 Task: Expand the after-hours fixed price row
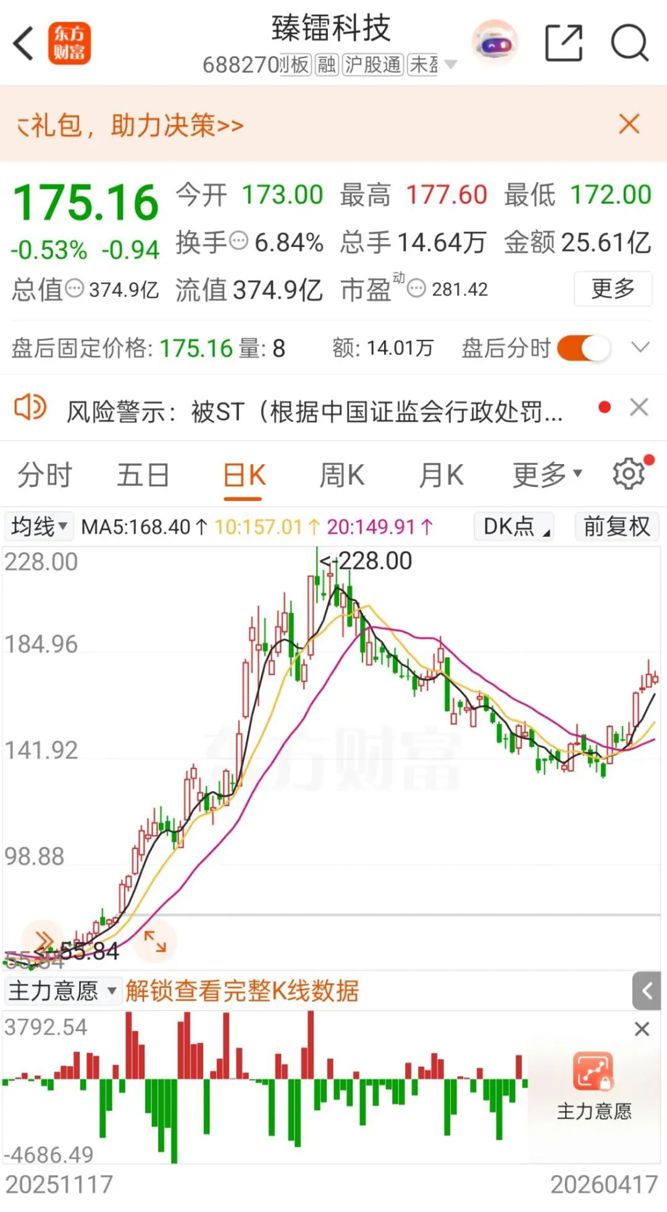641,348
